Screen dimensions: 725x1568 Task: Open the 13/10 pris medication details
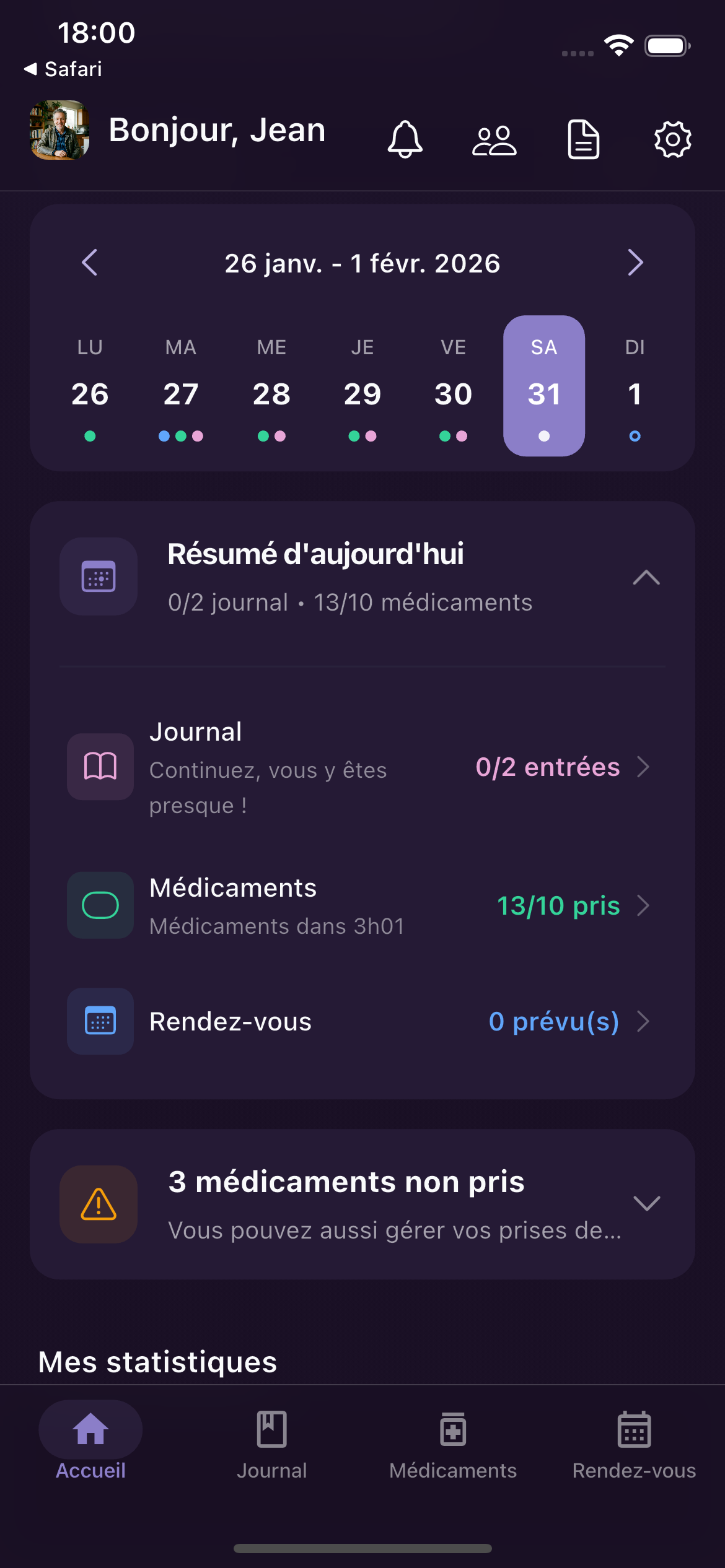(x=560, y=905)
